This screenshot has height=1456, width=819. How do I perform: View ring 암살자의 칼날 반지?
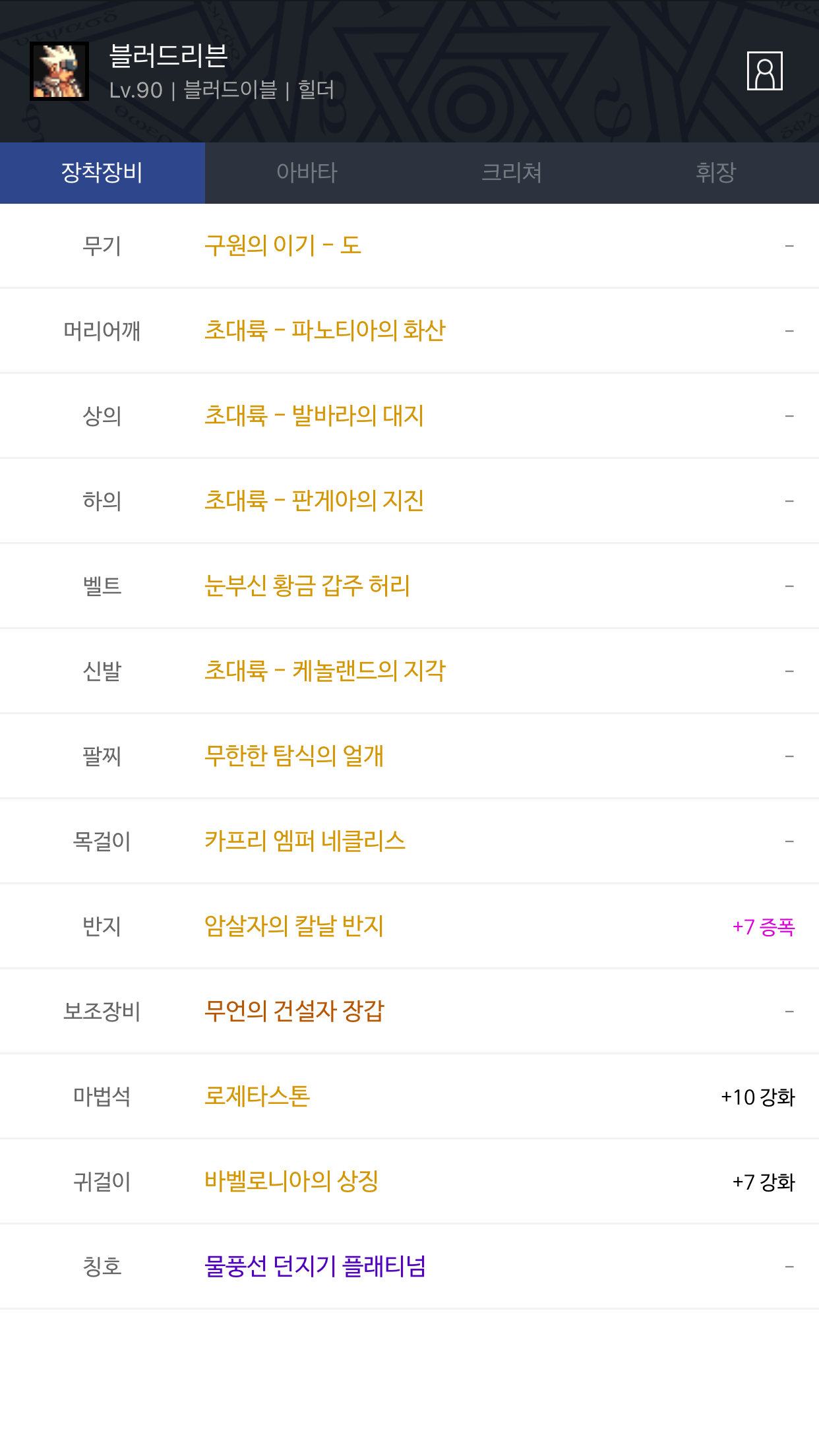[294, 926]
